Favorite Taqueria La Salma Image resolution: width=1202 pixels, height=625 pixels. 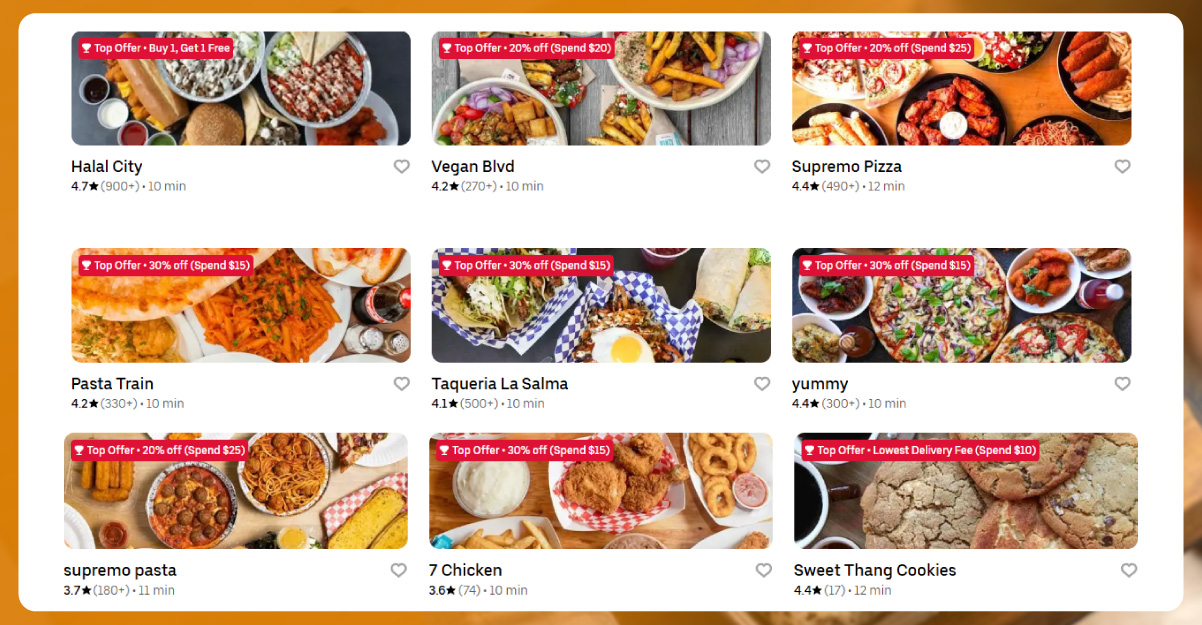click(762, 384)
